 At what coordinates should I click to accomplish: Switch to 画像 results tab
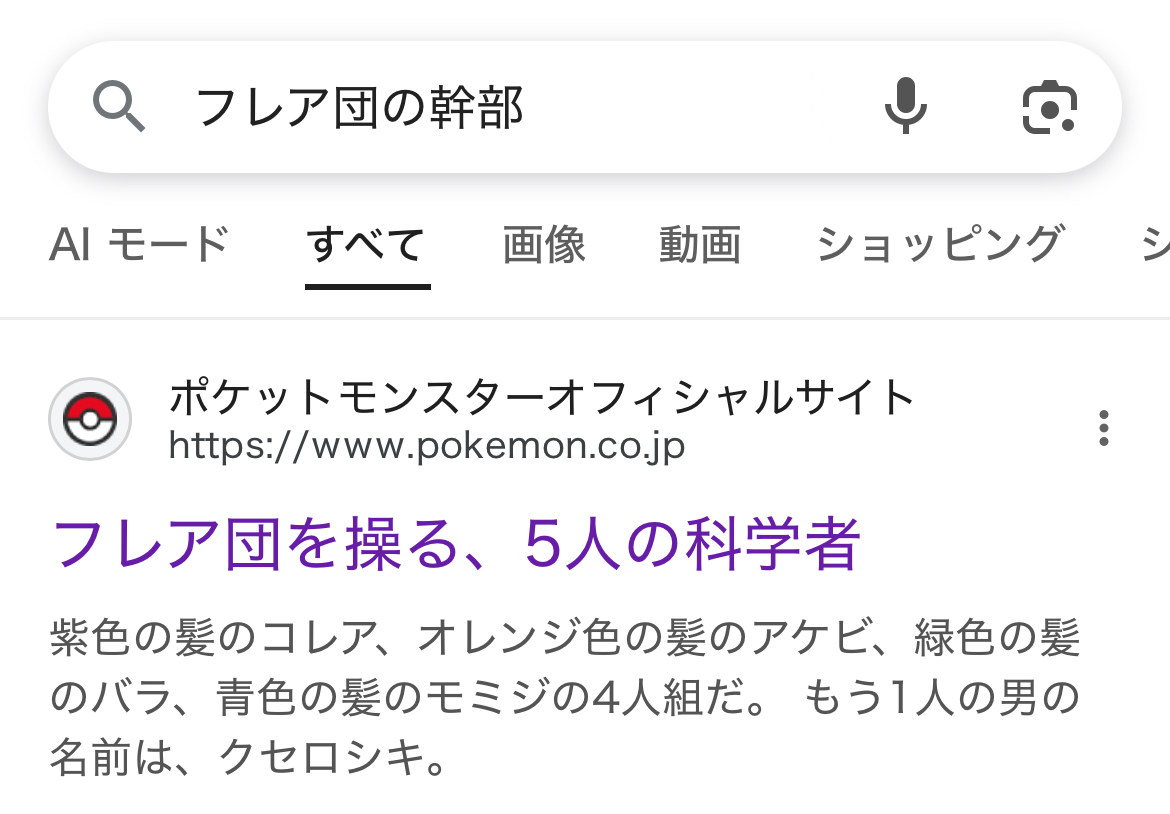pyautogui.click(x=544, y=245)
